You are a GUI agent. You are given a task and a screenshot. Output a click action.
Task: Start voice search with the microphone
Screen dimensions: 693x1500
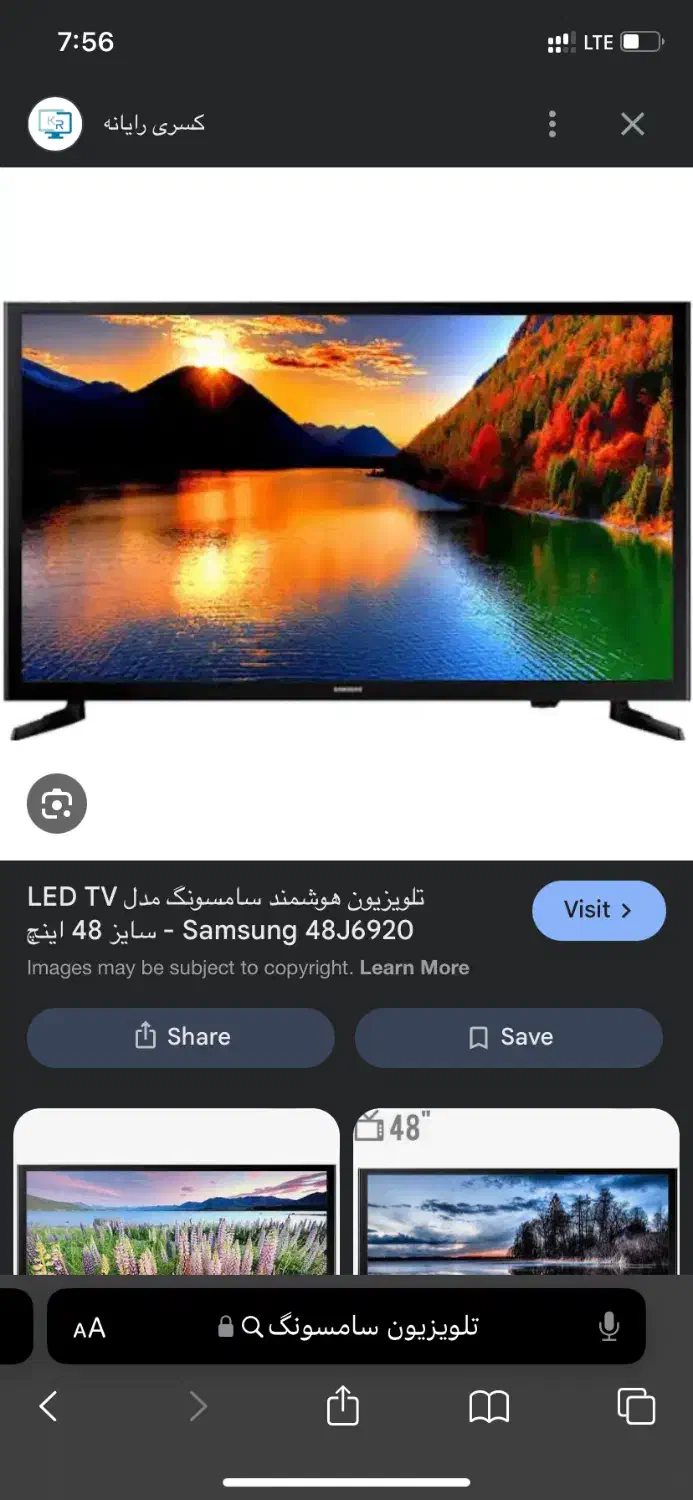tap(608, 1327)
